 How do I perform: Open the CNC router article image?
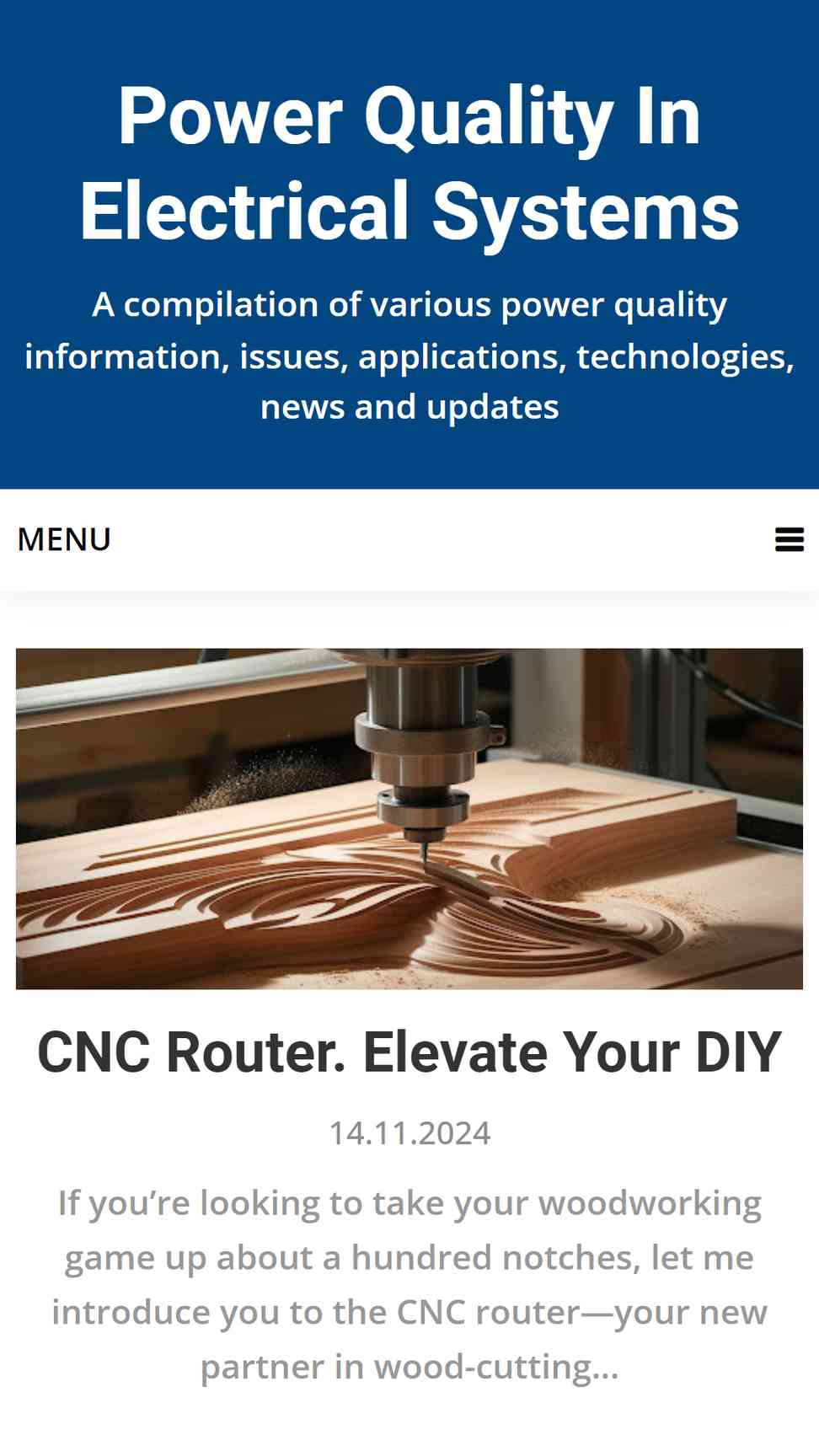409,818
